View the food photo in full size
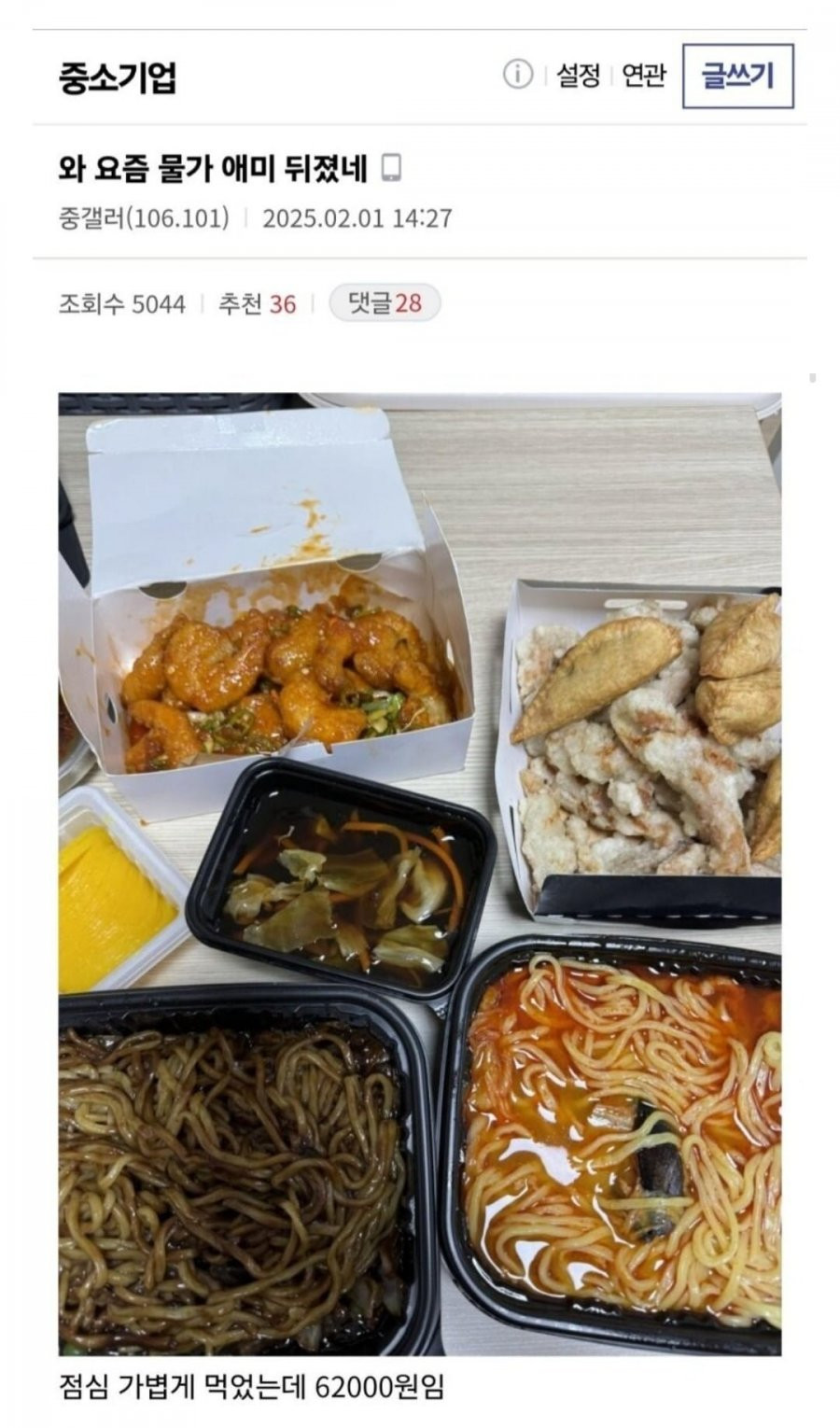Image resolution: width=840 pixels, height=1428 pixels. 420,873
